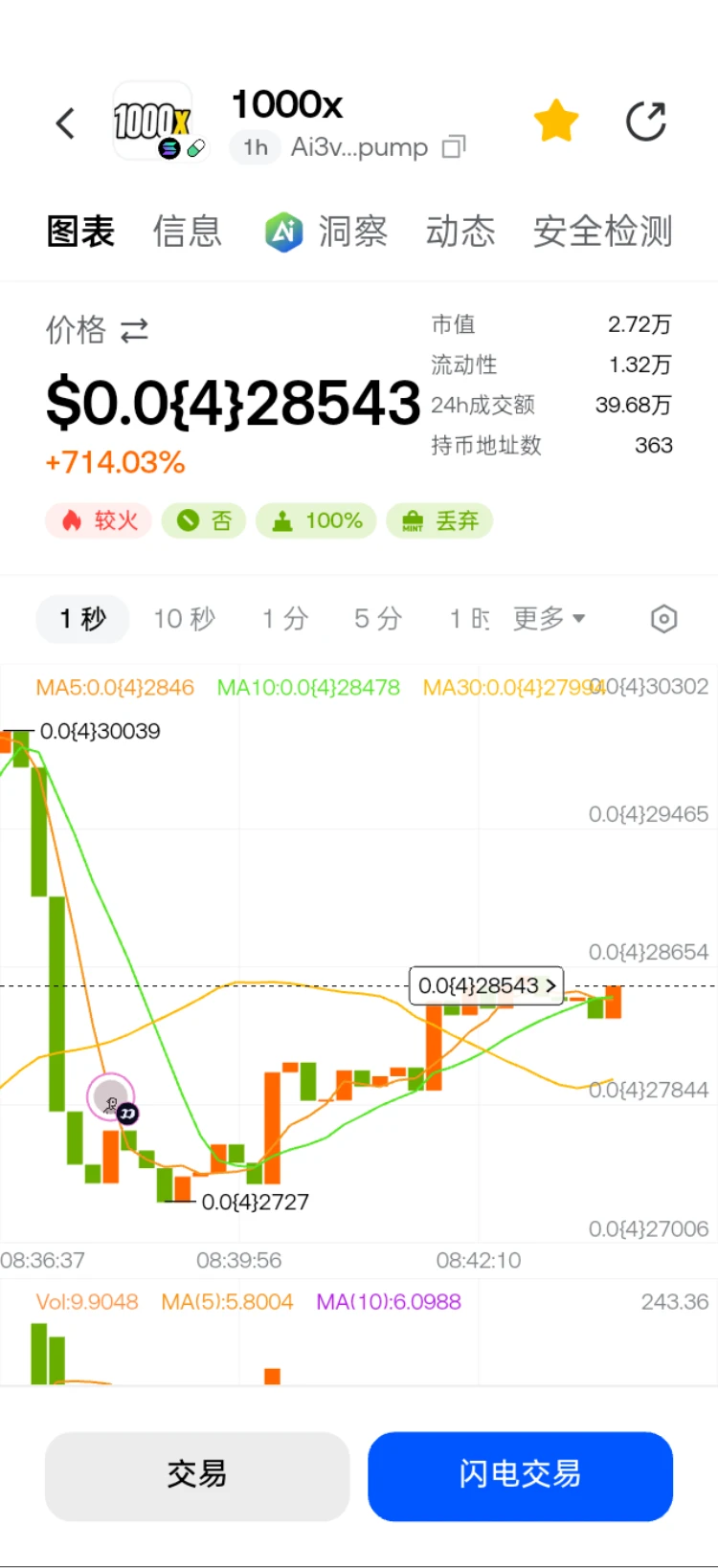Switch to the 信息 tab
This screenshot has height=1568, width=718.
coord(188,232)
